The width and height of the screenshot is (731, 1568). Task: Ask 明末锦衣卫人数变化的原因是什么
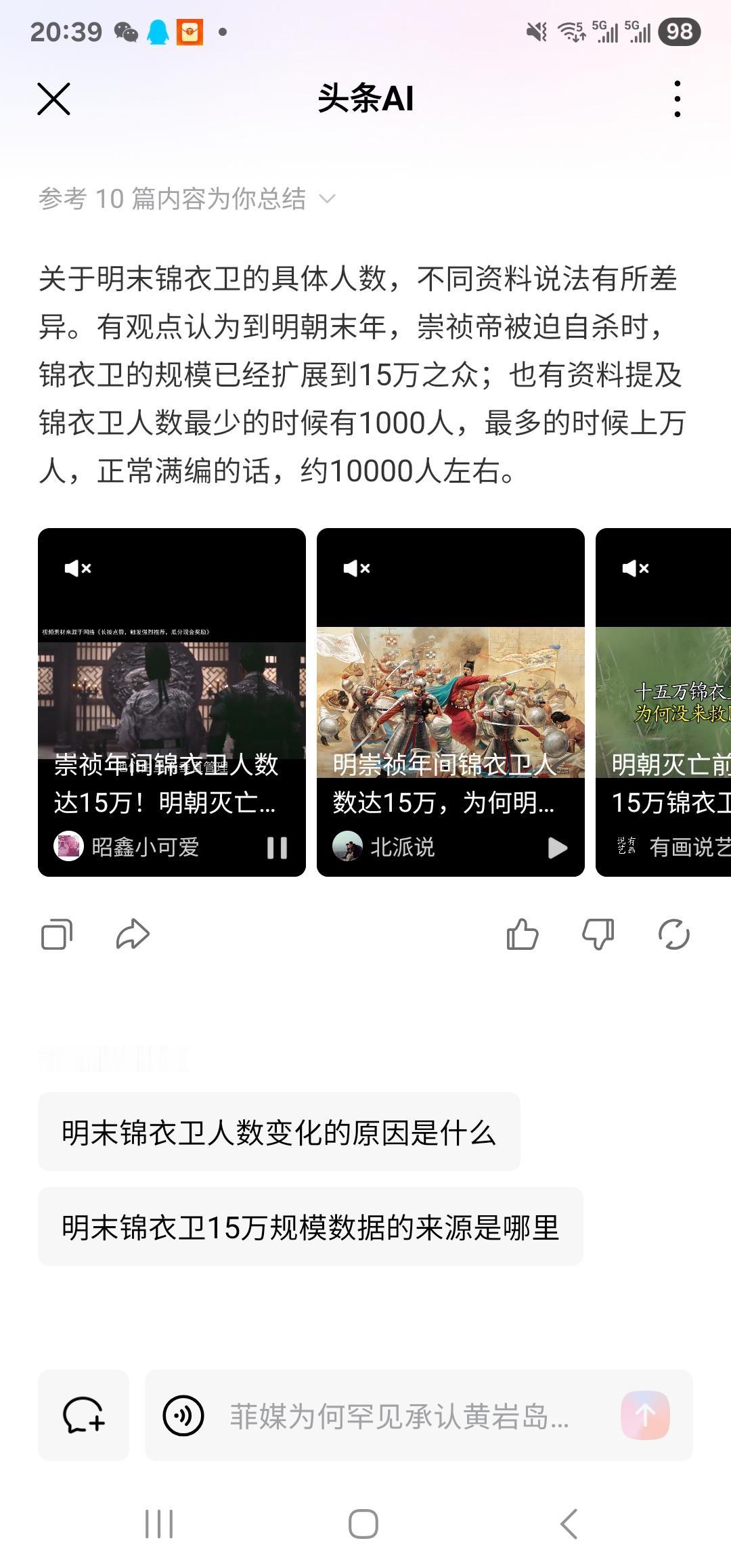click(278, 1133)
